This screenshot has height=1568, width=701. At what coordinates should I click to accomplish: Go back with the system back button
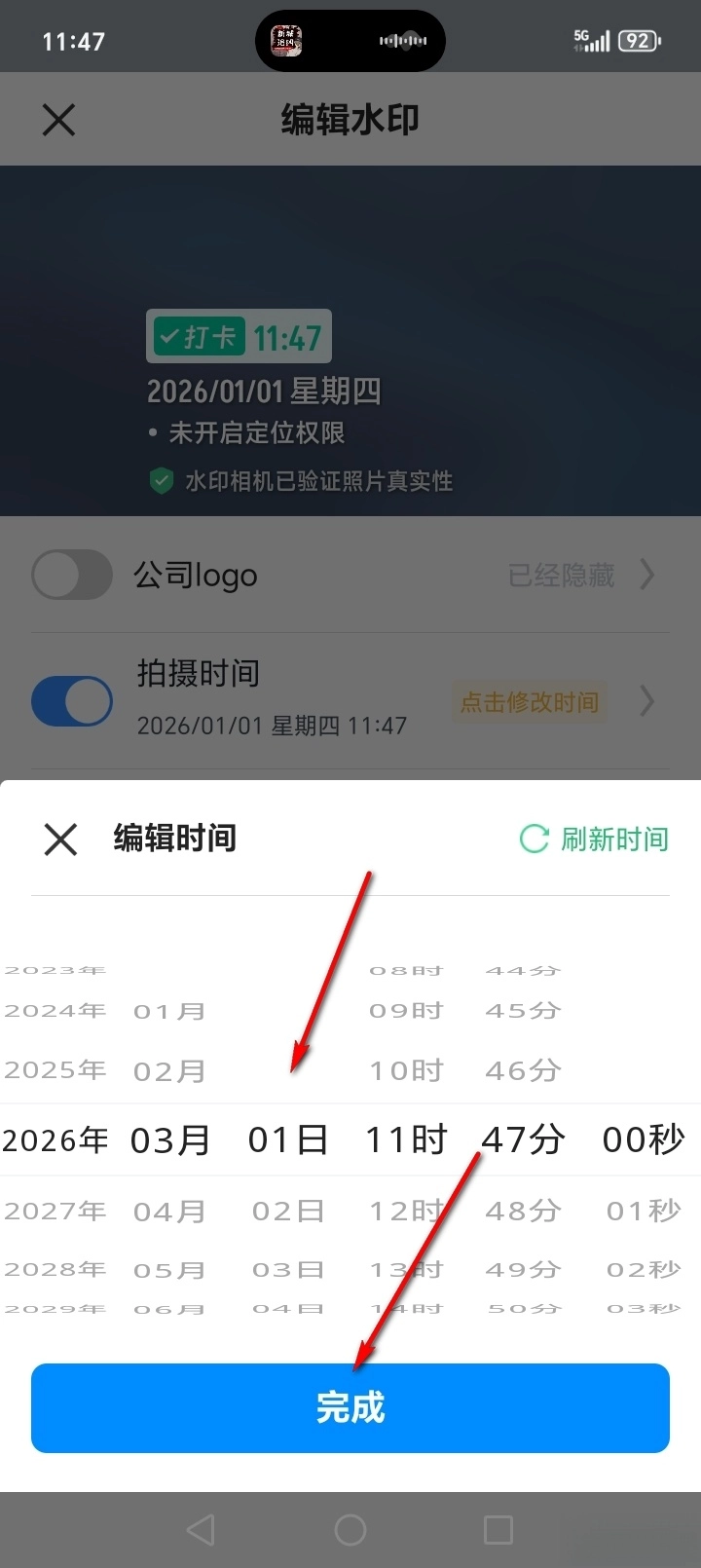click(201, 1529)
